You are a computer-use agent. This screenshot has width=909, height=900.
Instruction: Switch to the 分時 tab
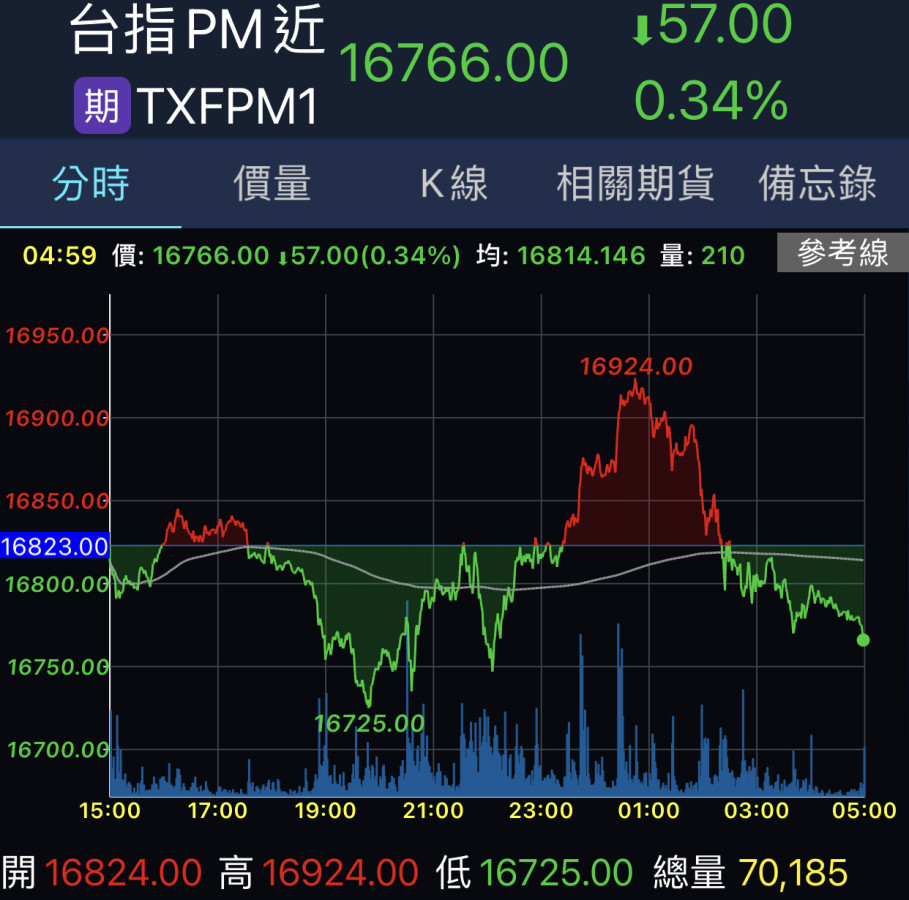point(91,185)
